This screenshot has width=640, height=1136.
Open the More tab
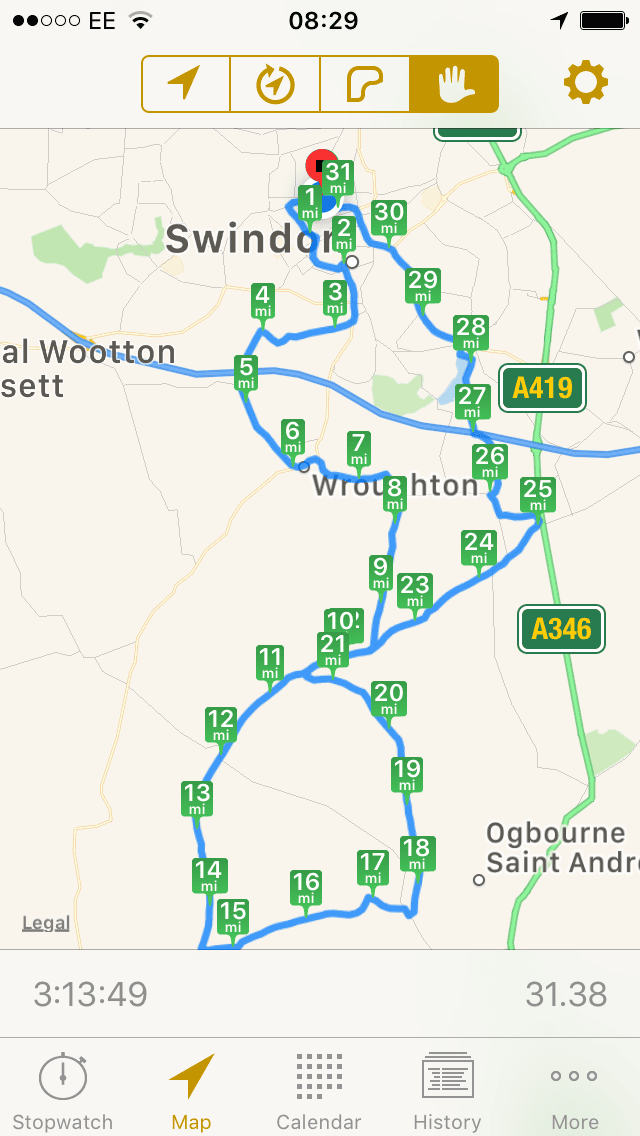[575, 1091]
